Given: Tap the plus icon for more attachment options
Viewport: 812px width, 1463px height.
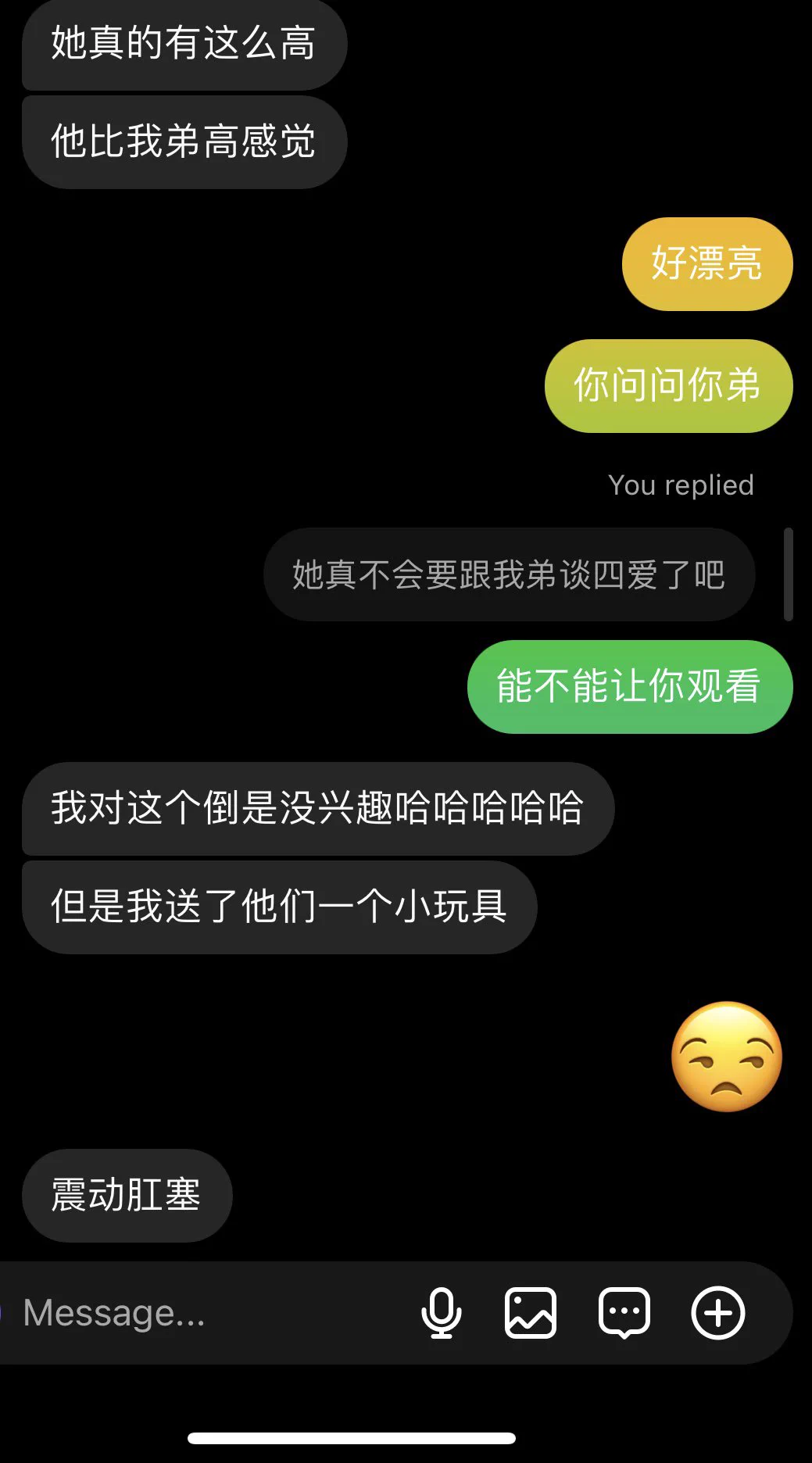Looking at the screenshot, I should (x=717, y=1313).
